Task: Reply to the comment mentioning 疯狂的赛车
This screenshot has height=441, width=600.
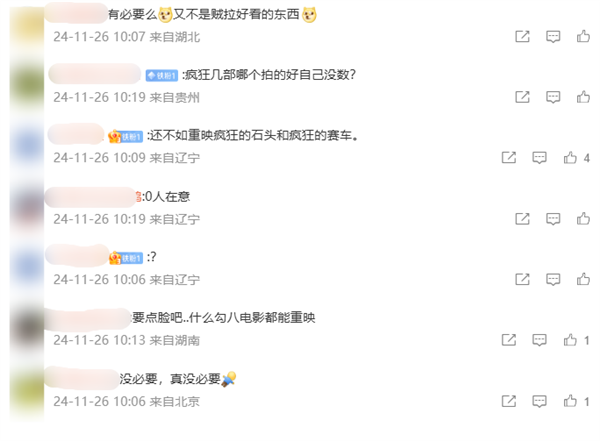Action: click(540, 158)
